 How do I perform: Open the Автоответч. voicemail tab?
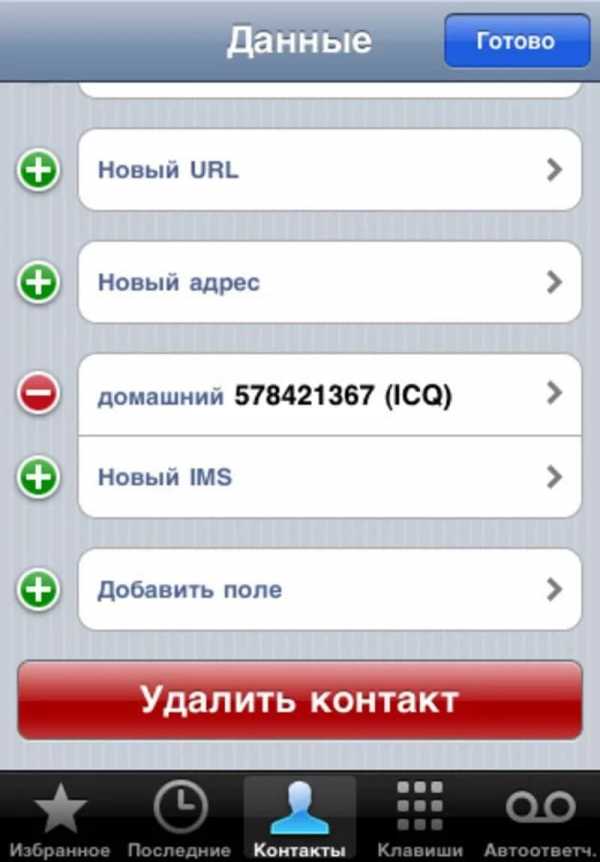540,819
